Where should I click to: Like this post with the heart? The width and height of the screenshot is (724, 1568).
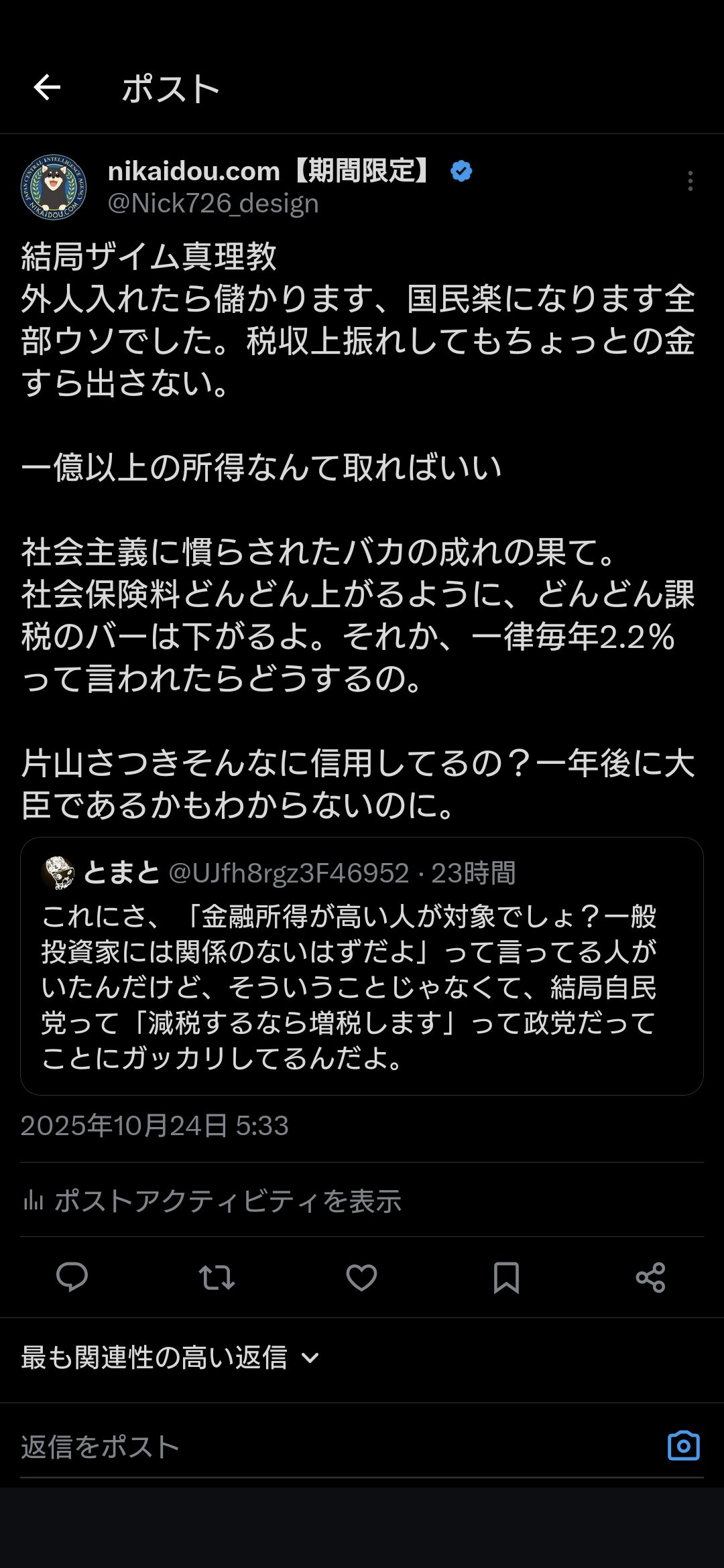tap(361, 1277)
